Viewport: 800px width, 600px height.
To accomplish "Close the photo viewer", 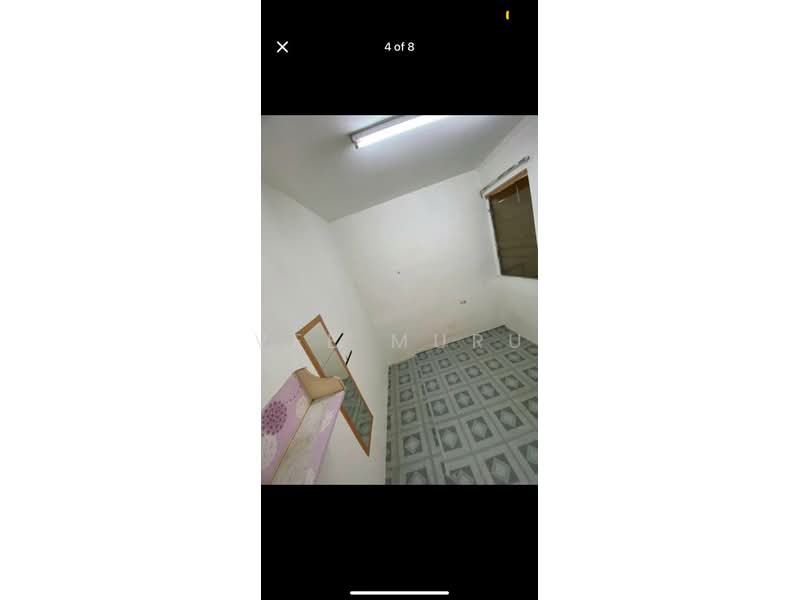I will click(x=282, y=47).
